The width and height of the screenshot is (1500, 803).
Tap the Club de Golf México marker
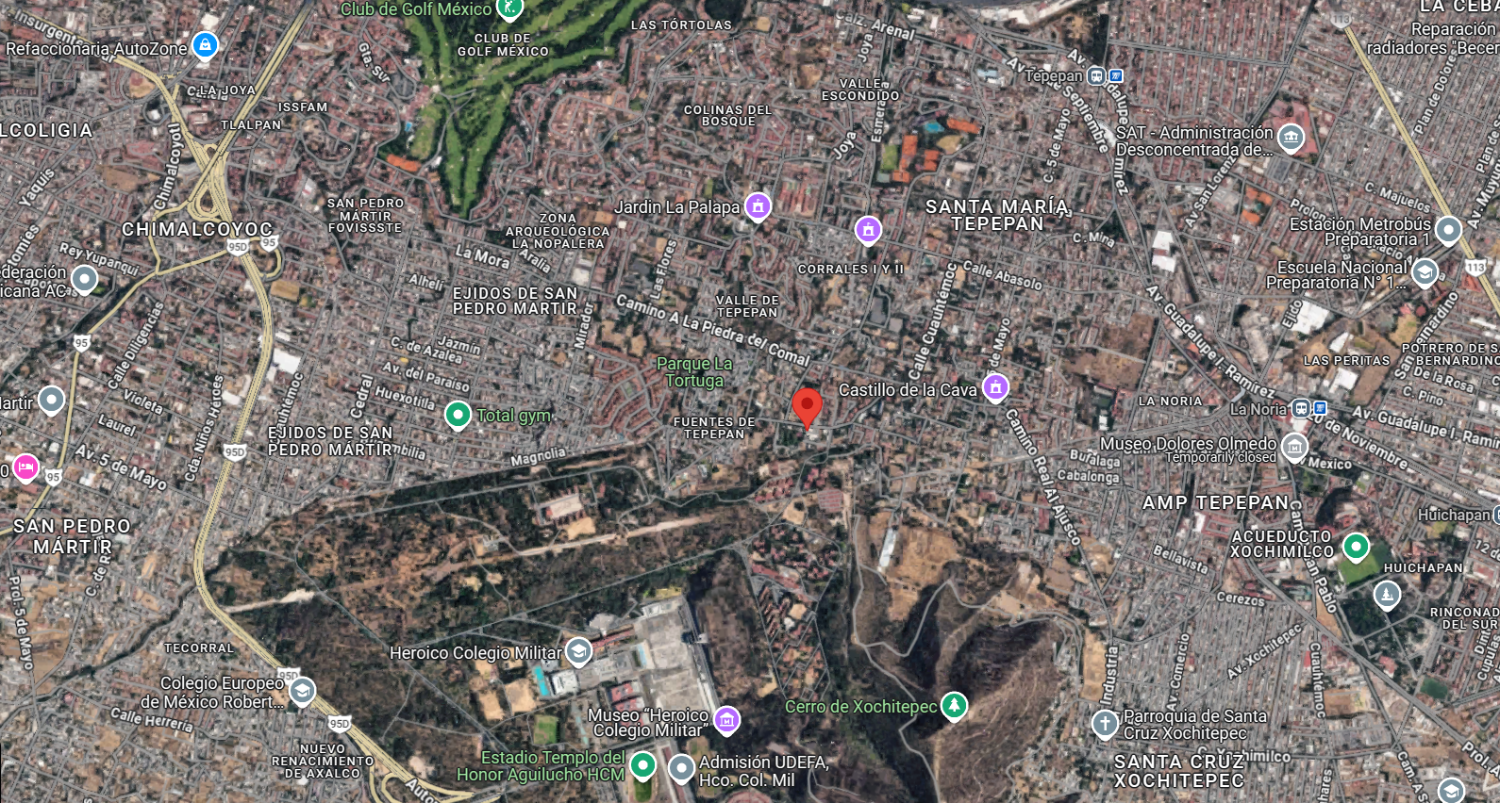(x=510, y=10)
